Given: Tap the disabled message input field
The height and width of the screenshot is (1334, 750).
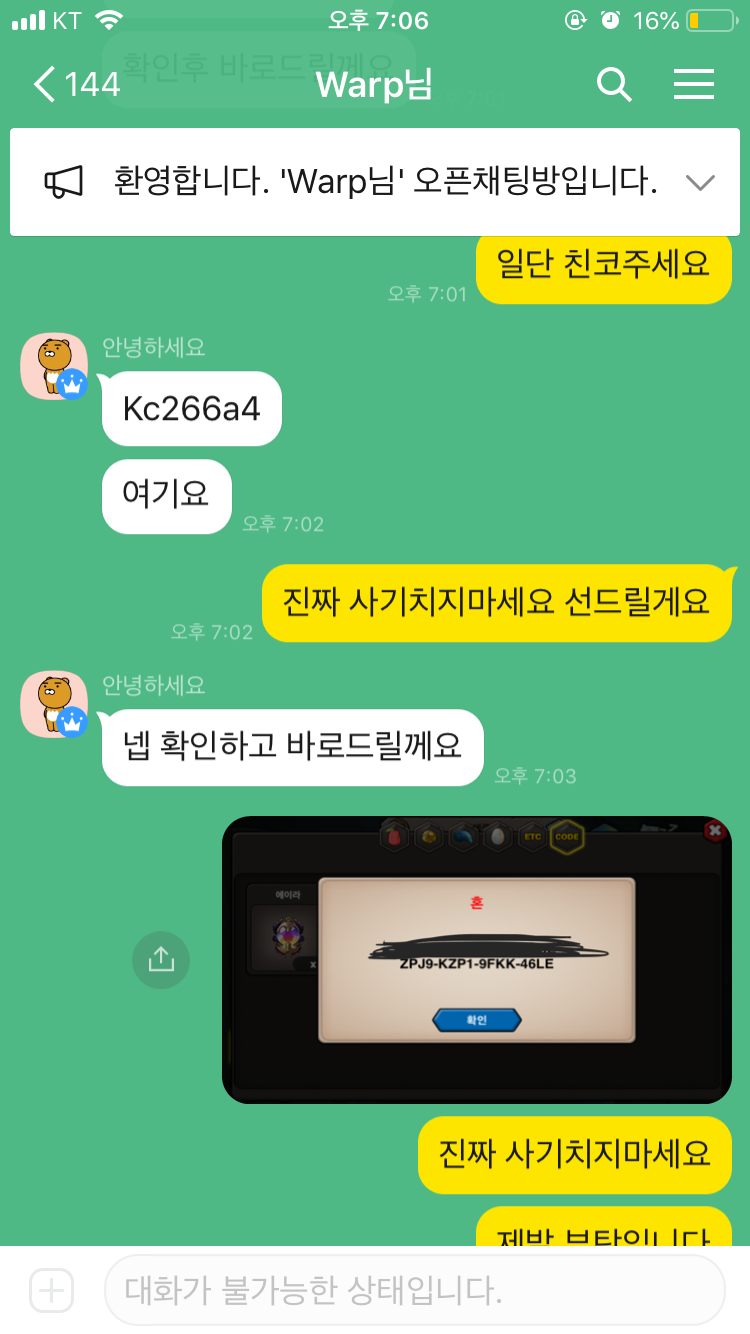Looking at the screenshot, I should (414, 1290).
